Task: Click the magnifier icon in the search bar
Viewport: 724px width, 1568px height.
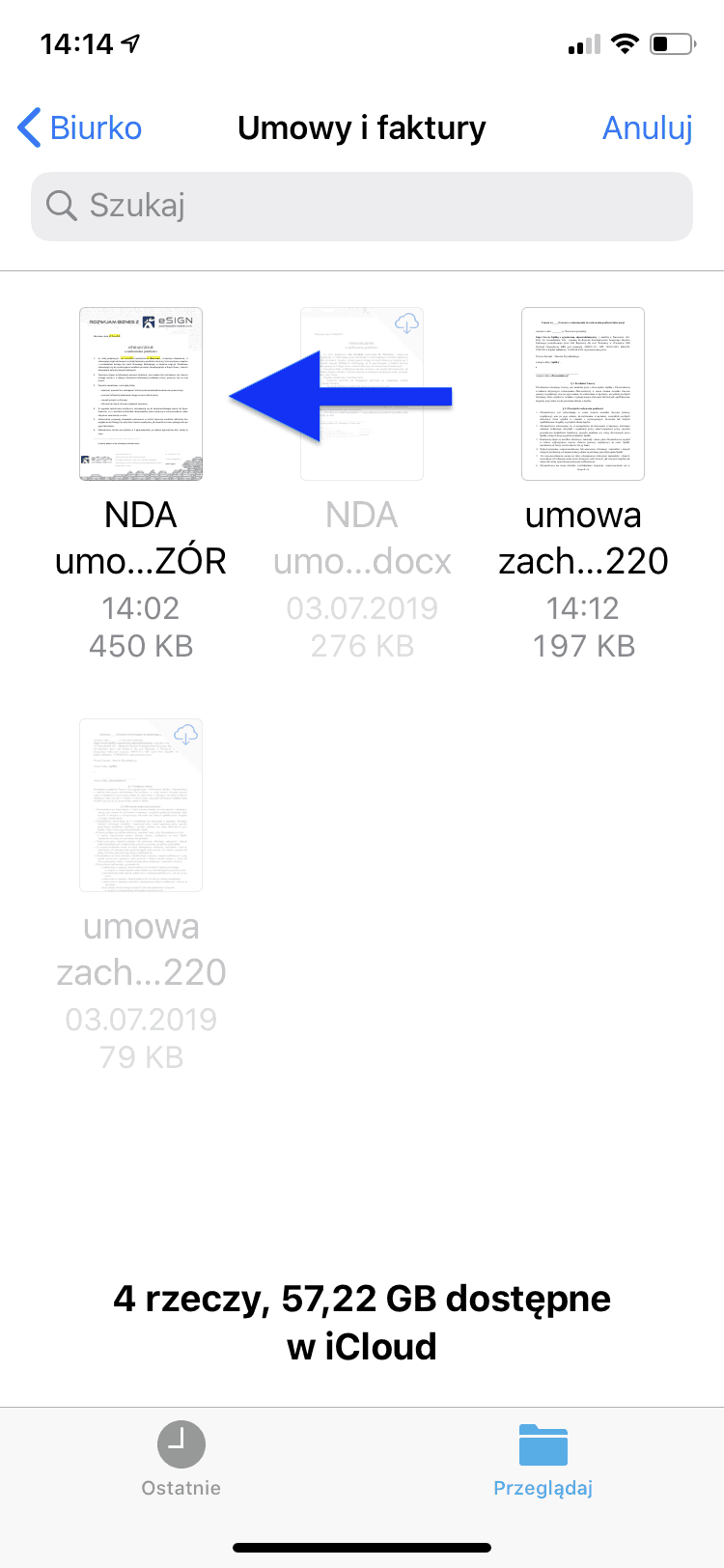Action: (x=61, y=206)
